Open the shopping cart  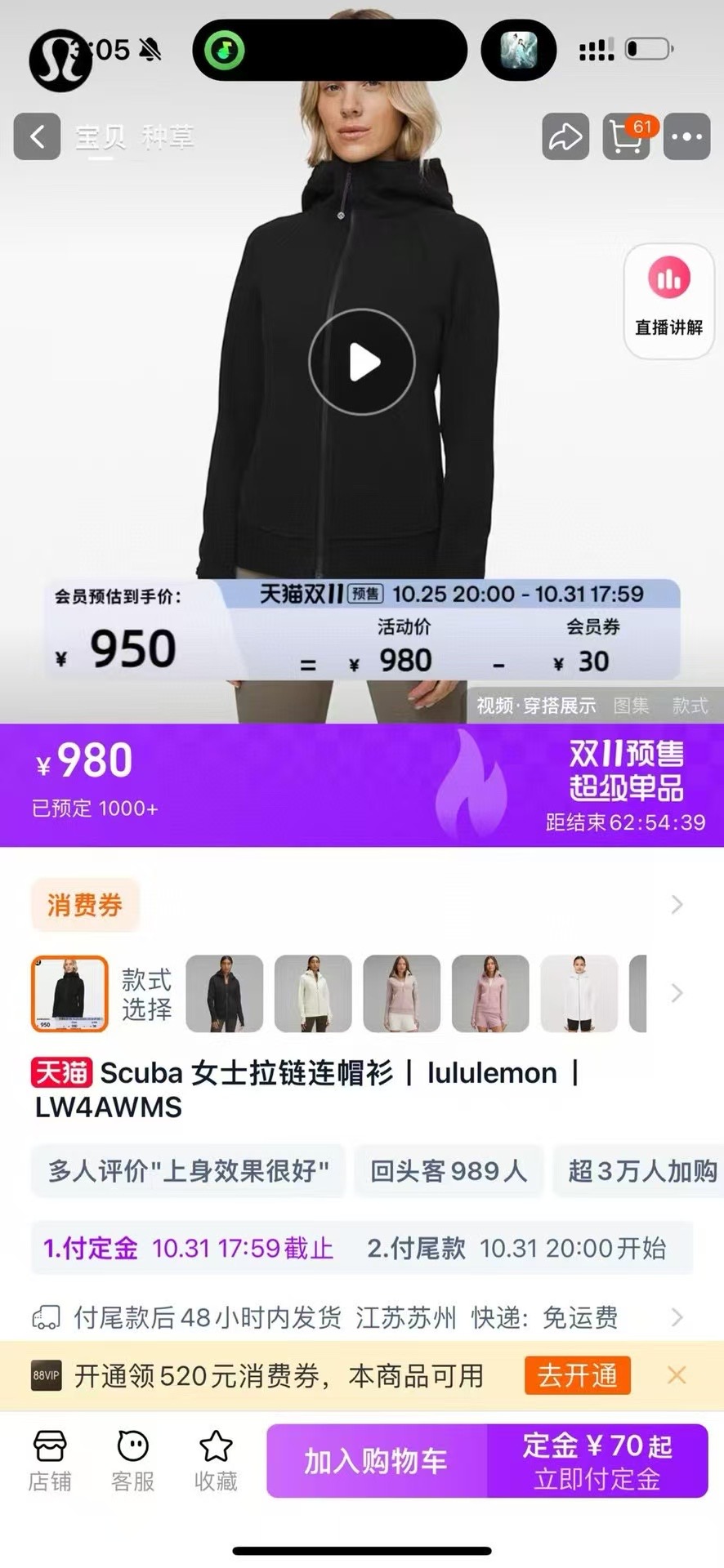pos(626,136)
